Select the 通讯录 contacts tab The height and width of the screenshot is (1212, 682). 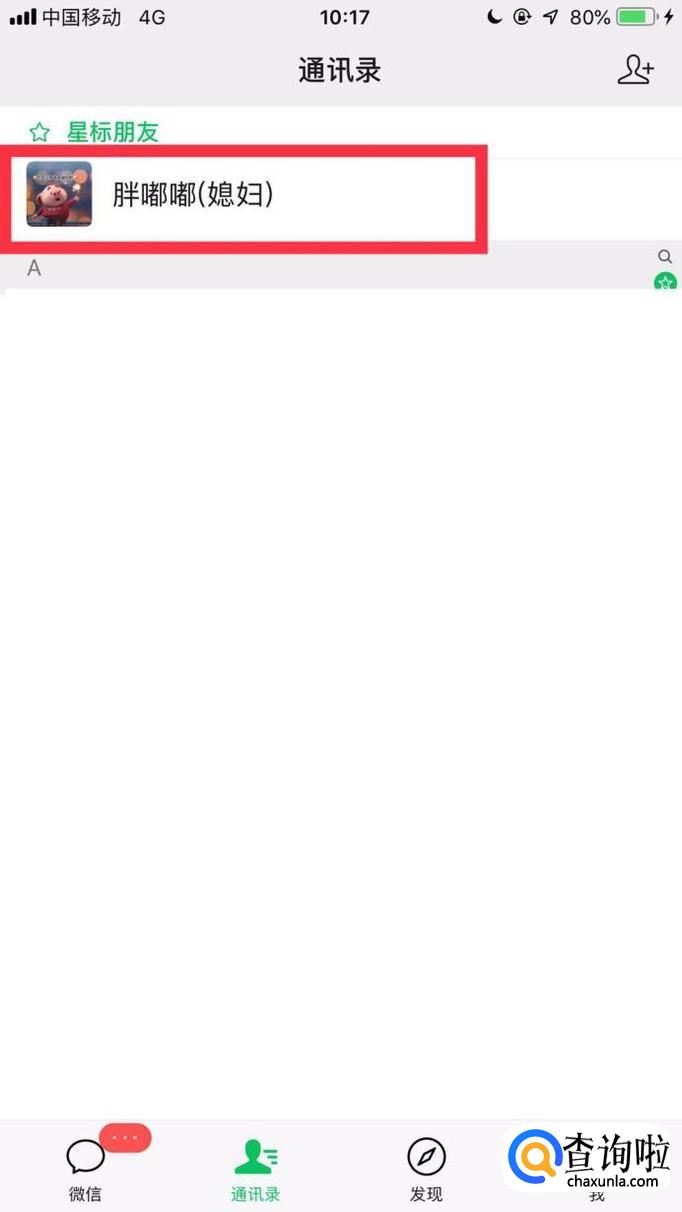click(256, 1168)
